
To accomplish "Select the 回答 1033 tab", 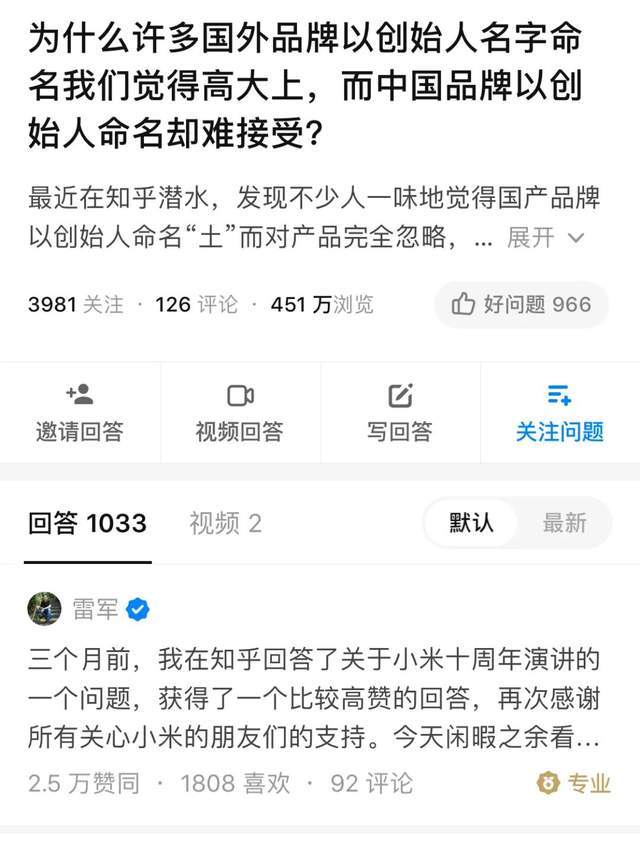I will tap(87, 523).
